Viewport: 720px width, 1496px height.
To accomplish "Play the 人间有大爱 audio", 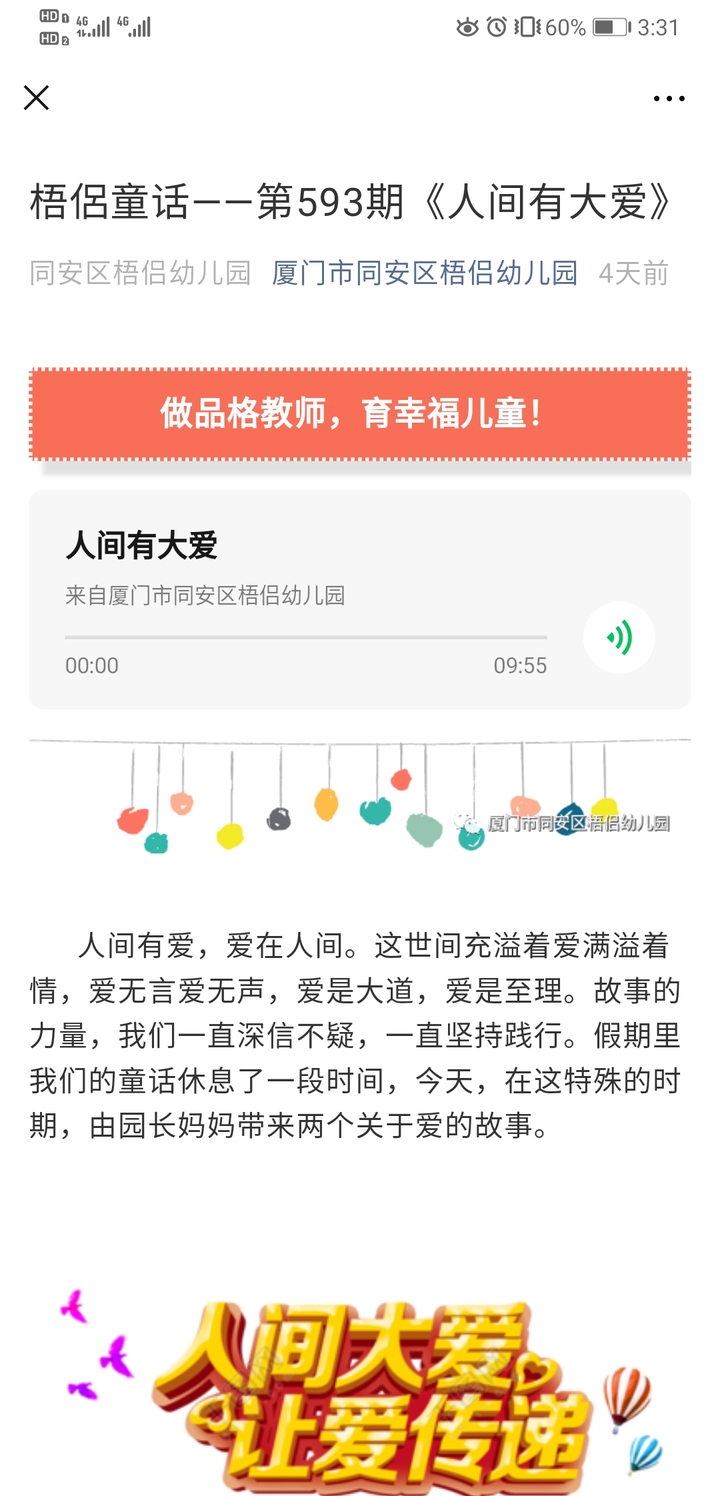I will pyautogui.click(x=619, y=637).
